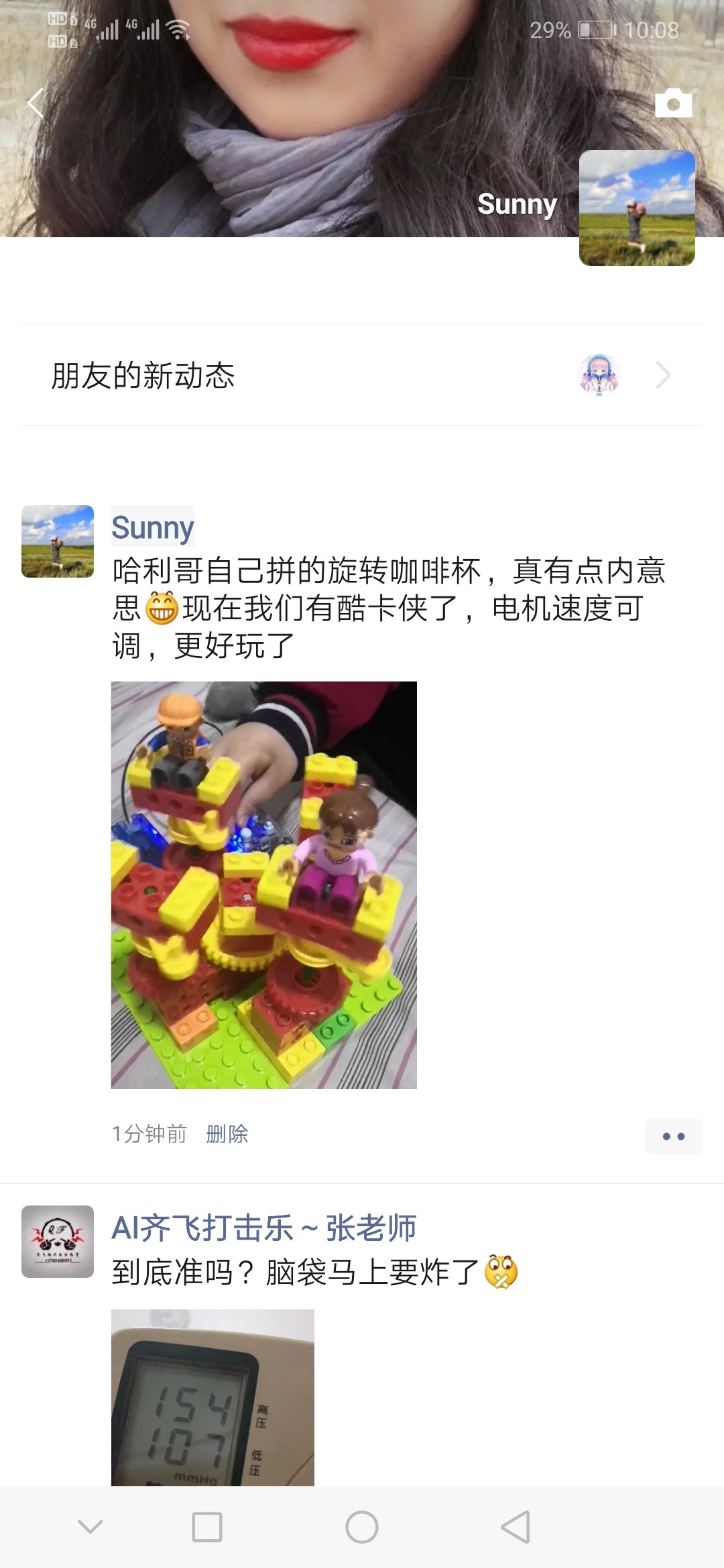Tap Sunny's name link on the post
Viewport: 724px width, 1568px height.
153,527
